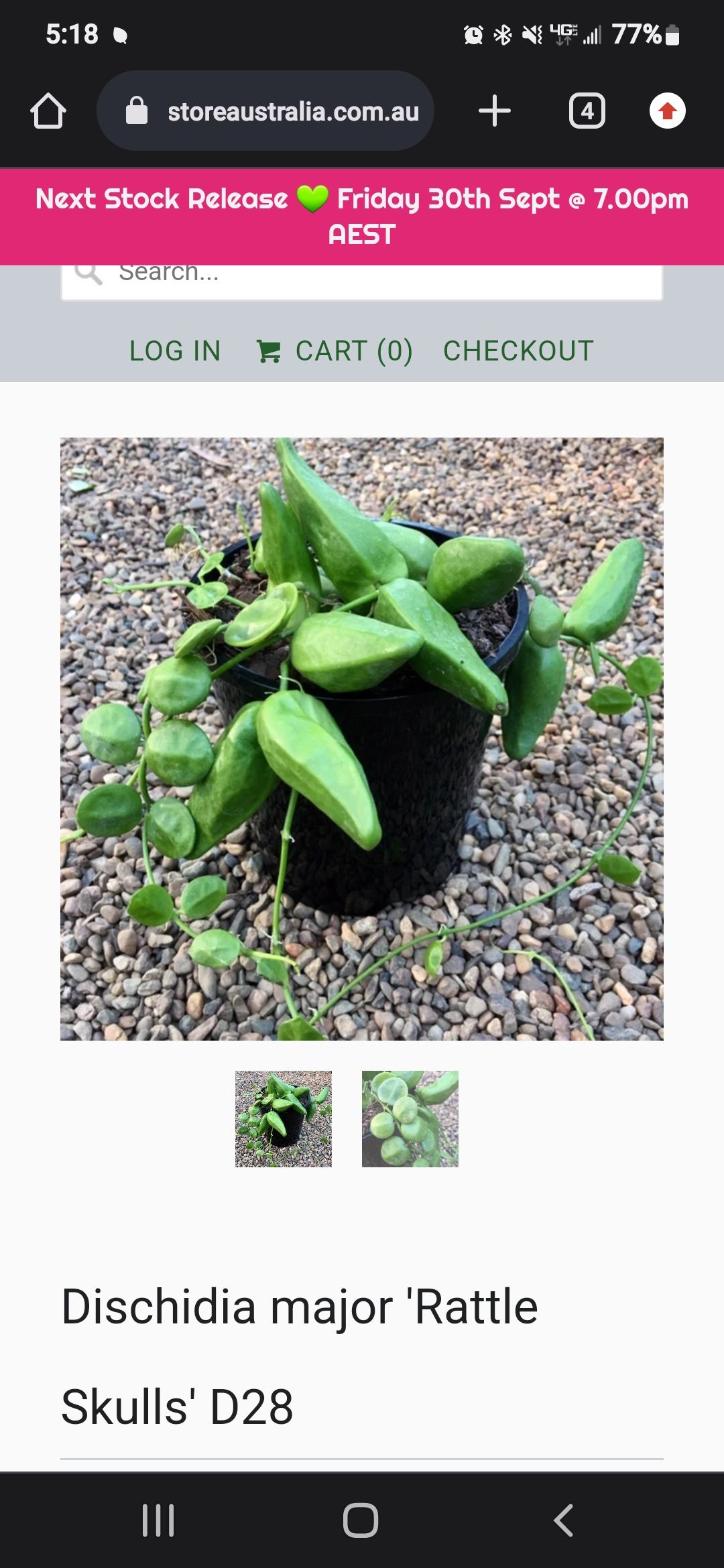Screen dimensions: 724x1568
Task: Open the main Dischidia product image
Action: [362, 738]
